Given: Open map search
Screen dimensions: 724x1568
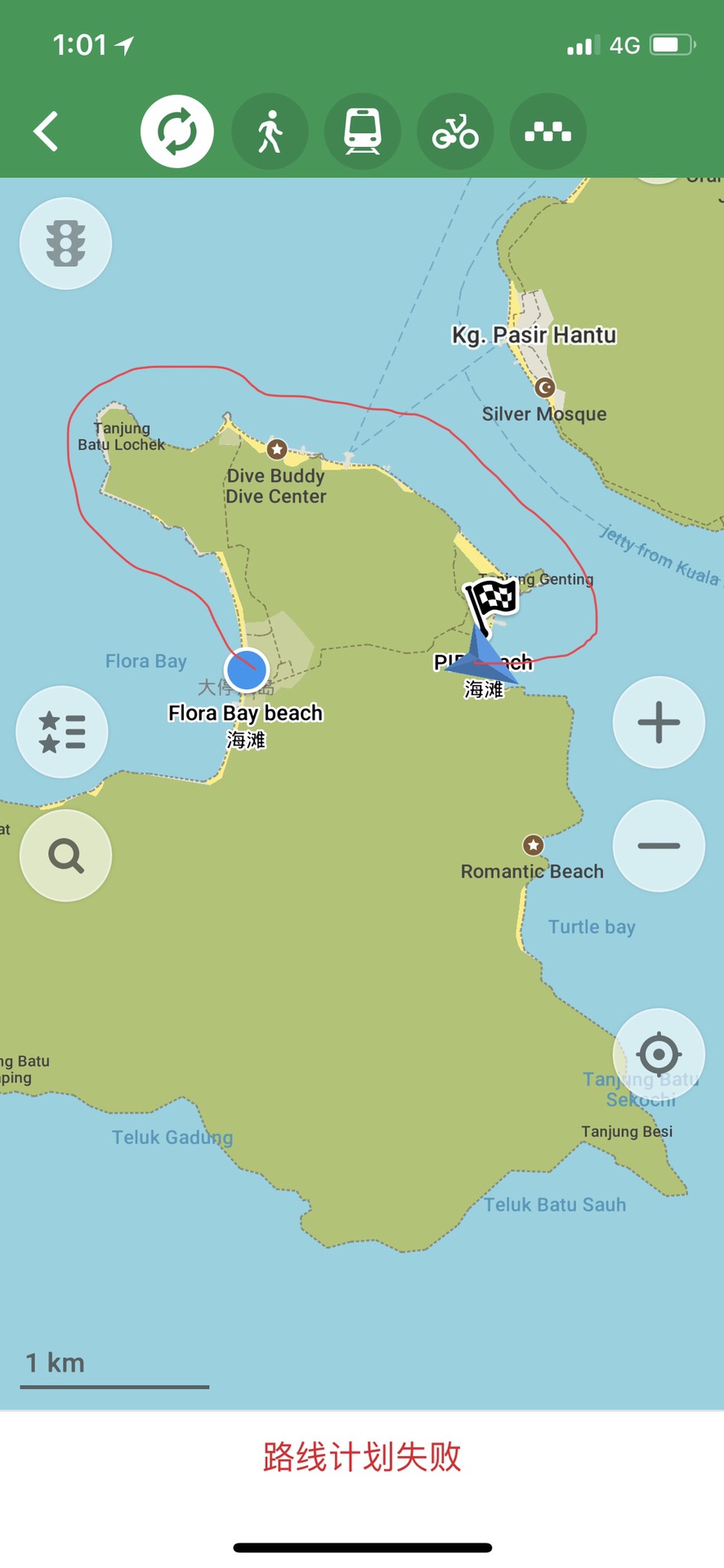Looking at the screenshot, I should 65,856.
